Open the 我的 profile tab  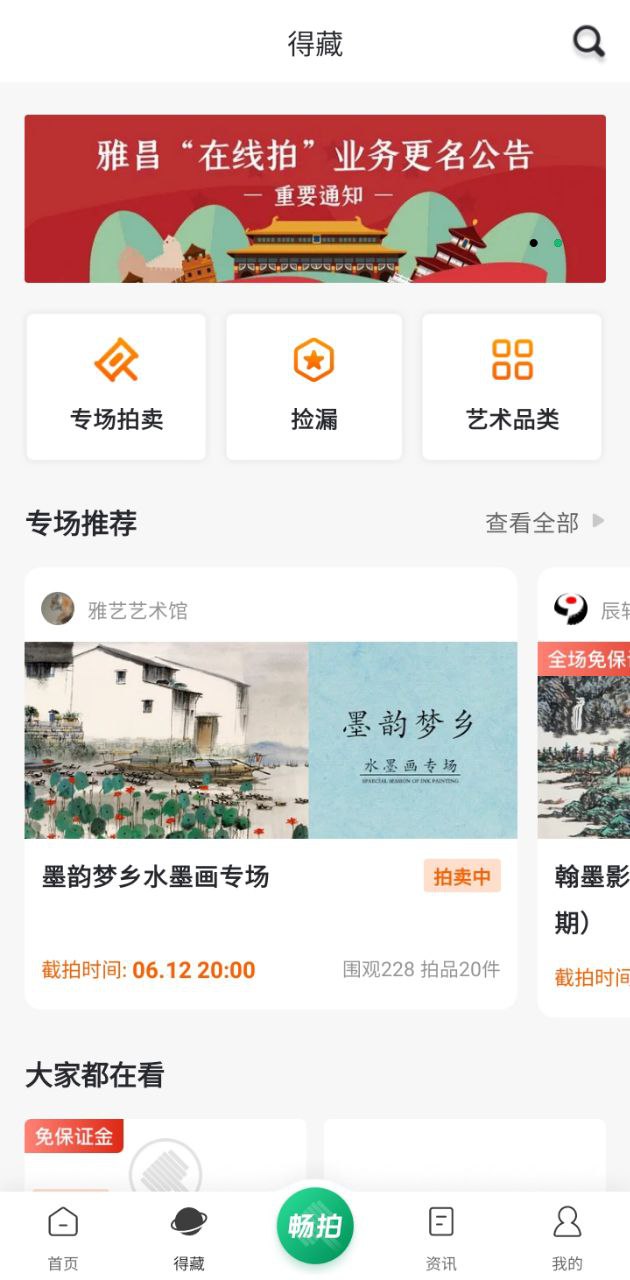pyautogui.click(x=567, y=1238)
